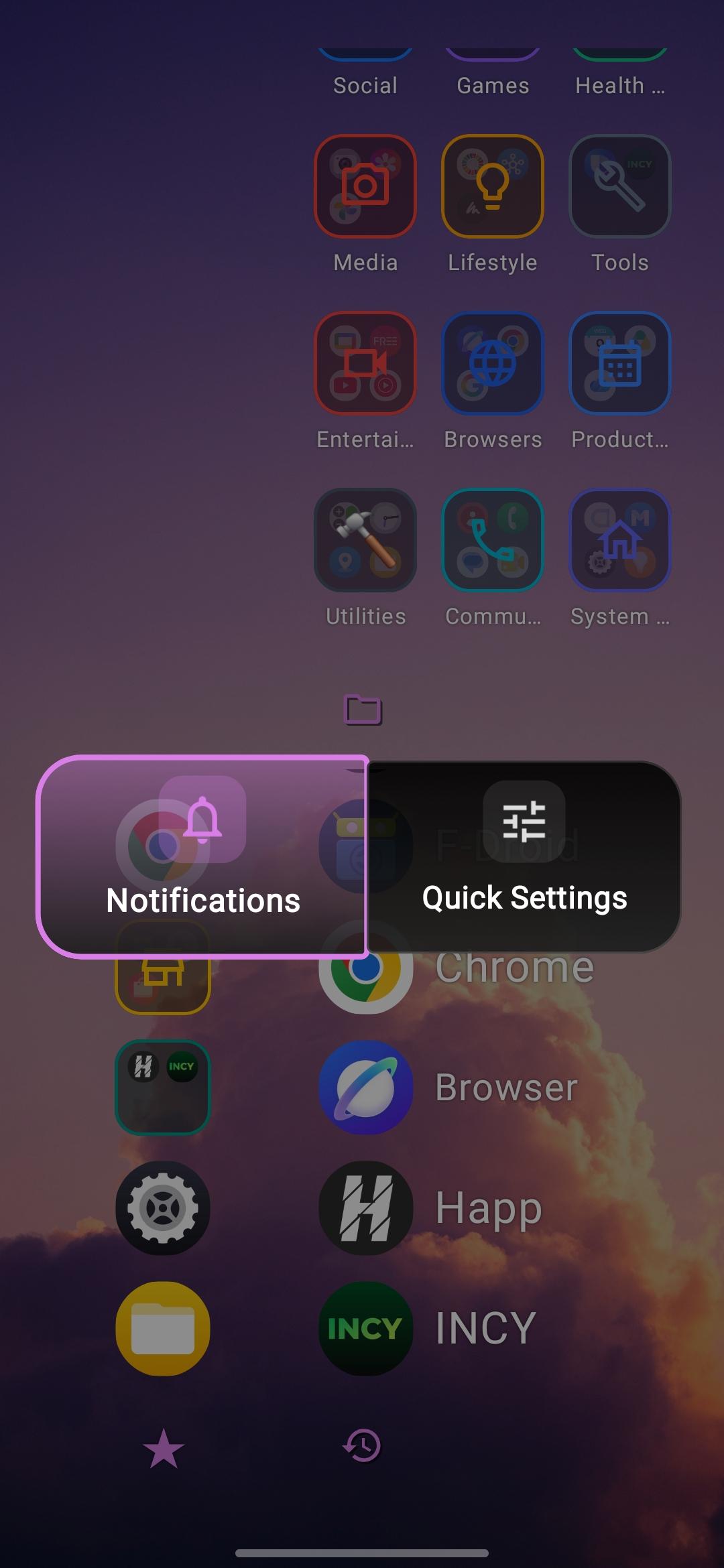Screen dimensions: 724x1568
Task: Open the Entertainment folder
Action: click(365, 381)
